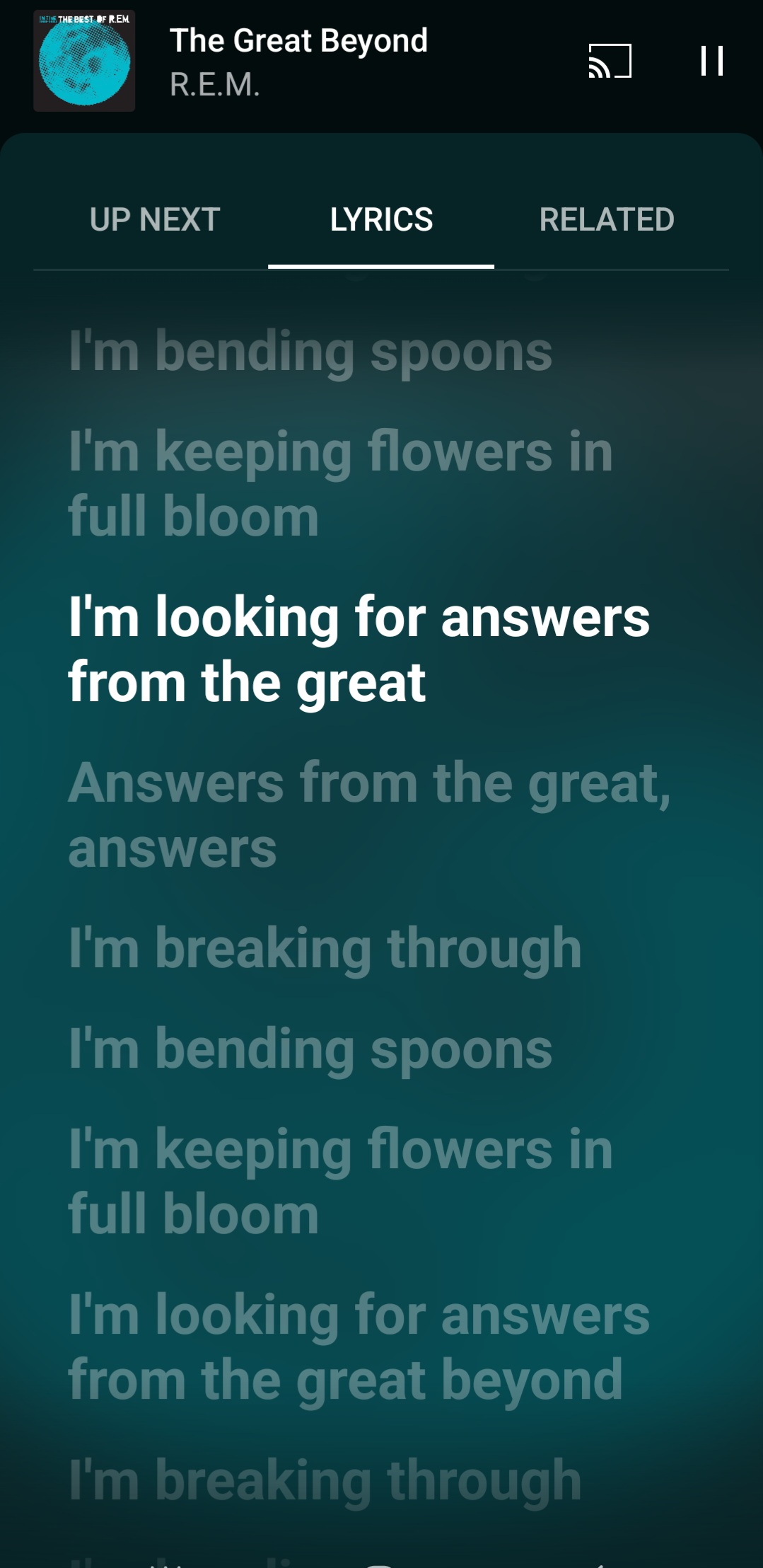Jump to lyric "from the great beyond"
The width and height of the screenshot is (763, 1568).
[345, 1378]
